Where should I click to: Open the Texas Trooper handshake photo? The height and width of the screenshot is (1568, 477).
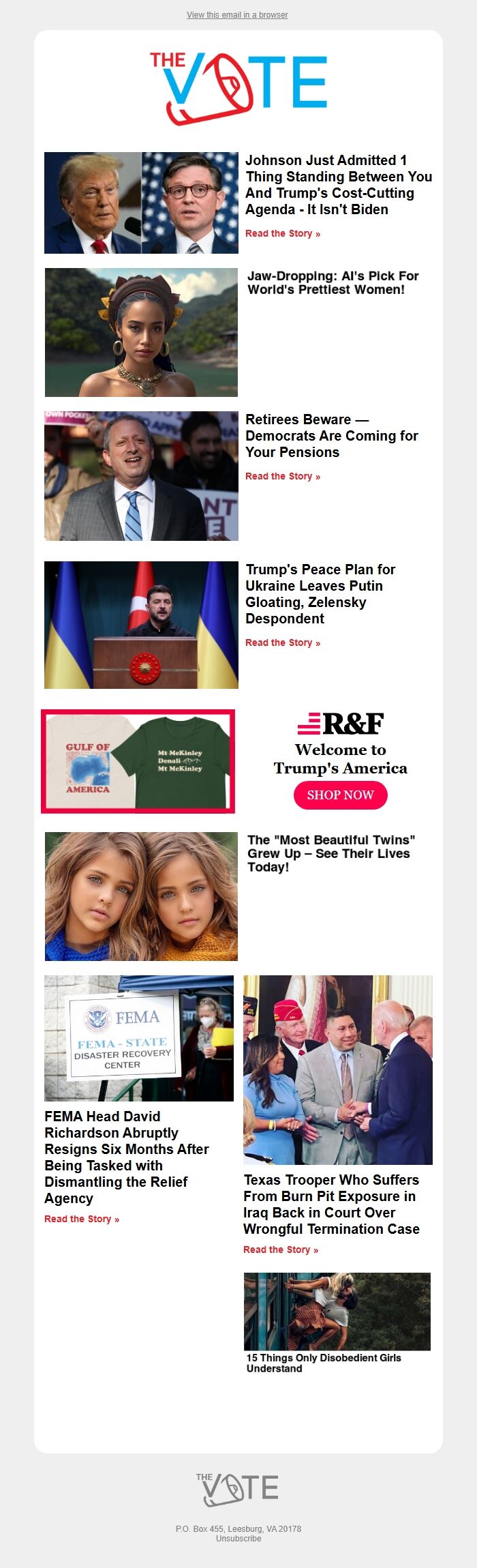pos(338,1069)
